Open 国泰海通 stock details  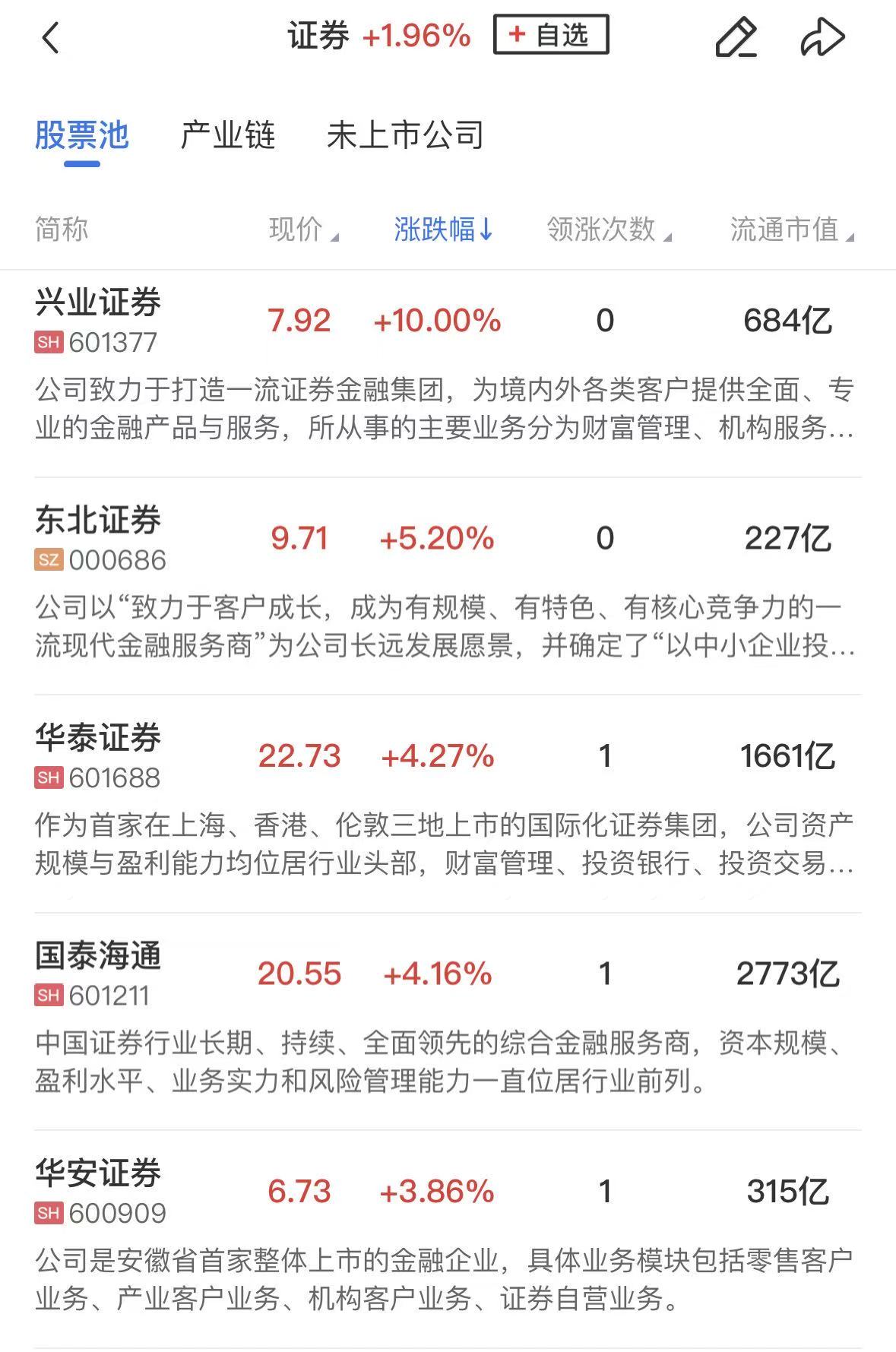[98, 957]
